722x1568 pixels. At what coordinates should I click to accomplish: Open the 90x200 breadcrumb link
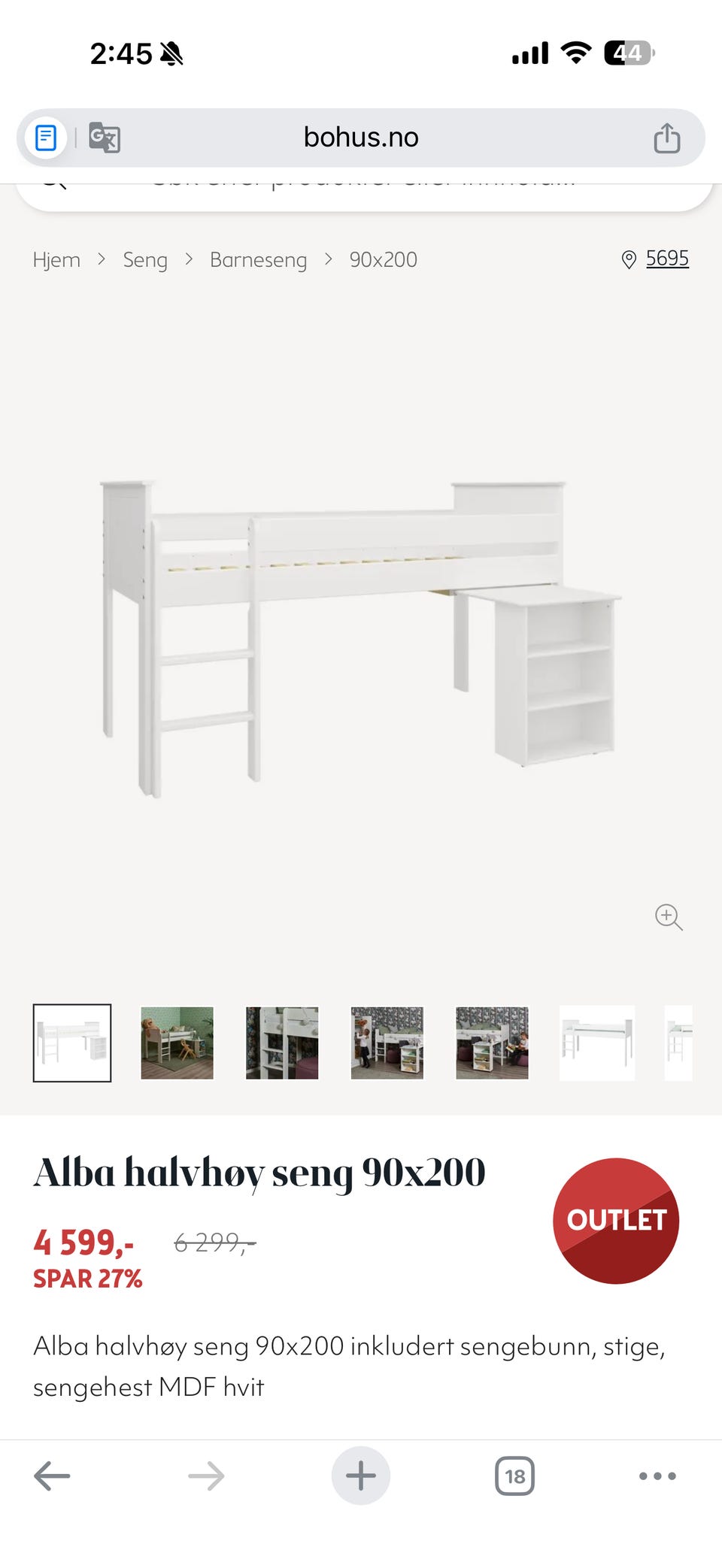tap(383, 259)
